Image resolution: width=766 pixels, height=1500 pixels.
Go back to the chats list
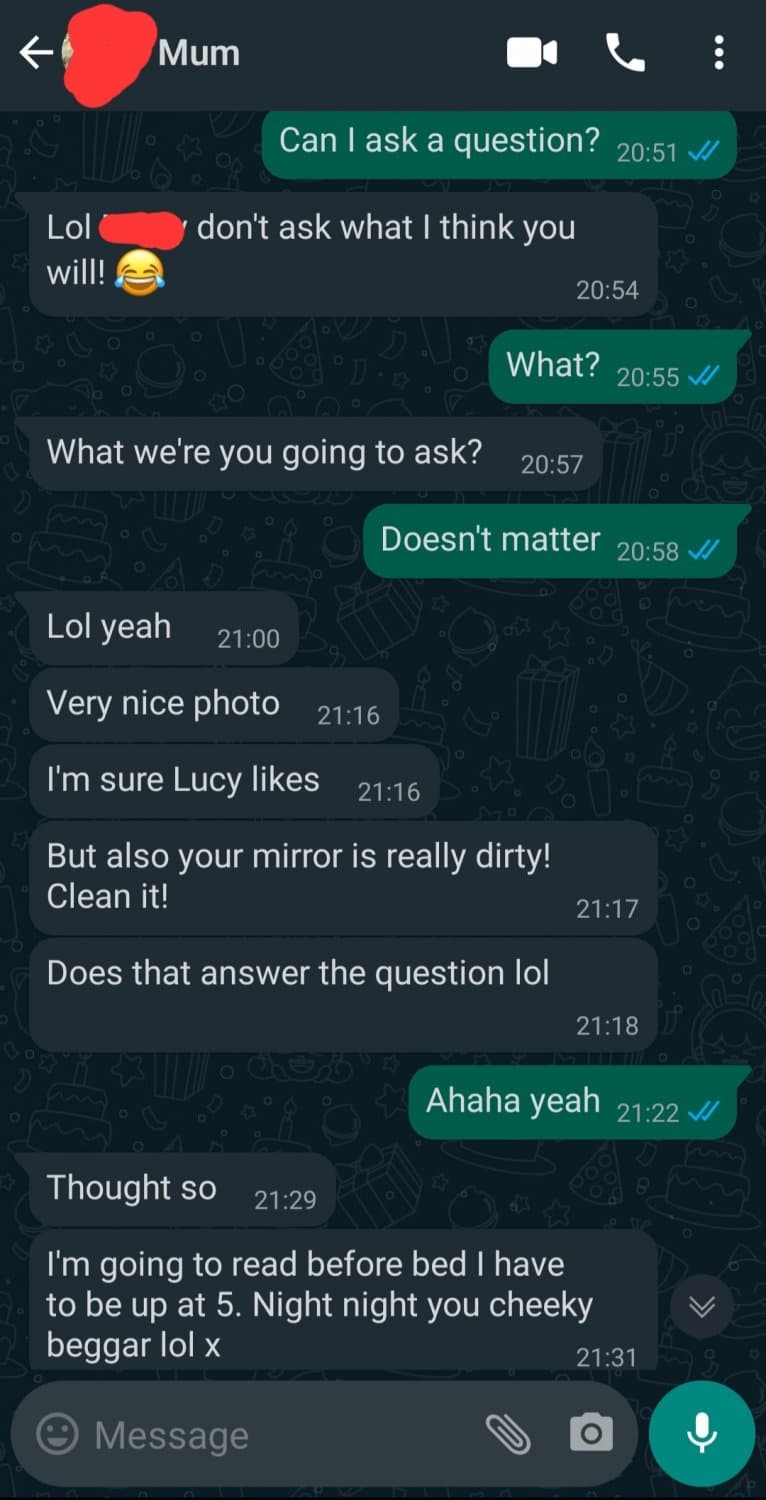[34, 53]
